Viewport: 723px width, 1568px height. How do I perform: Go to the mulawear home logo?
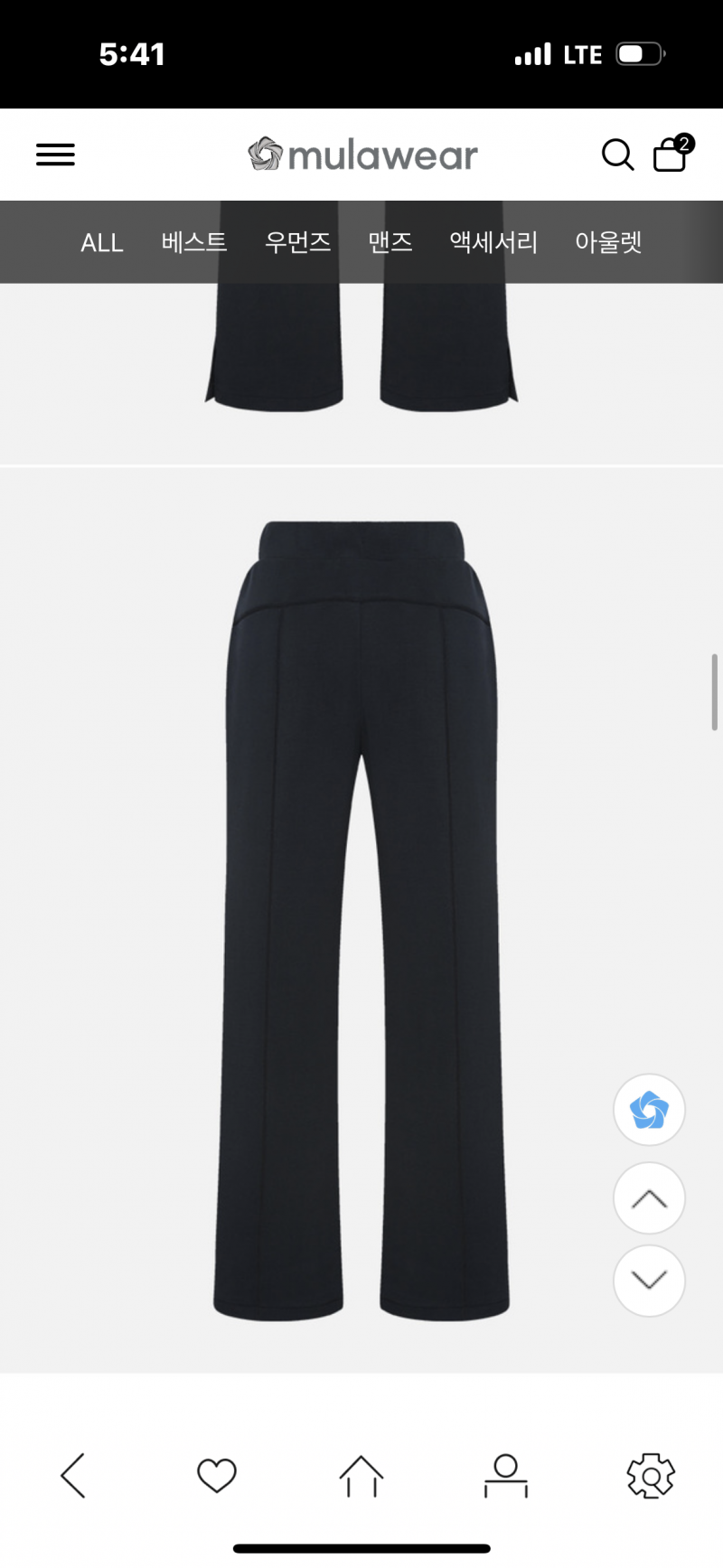point(362,155)
